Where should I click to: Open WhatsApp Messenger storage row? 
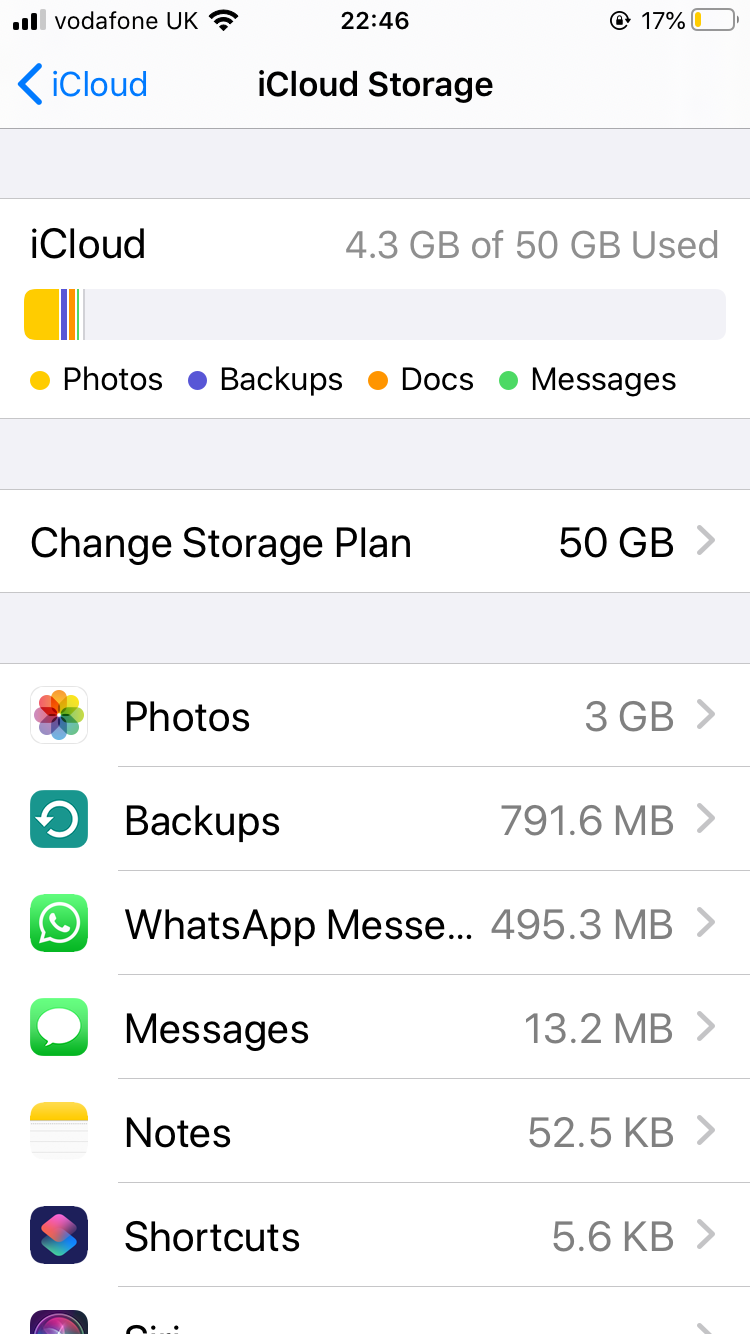click(374, 925)
